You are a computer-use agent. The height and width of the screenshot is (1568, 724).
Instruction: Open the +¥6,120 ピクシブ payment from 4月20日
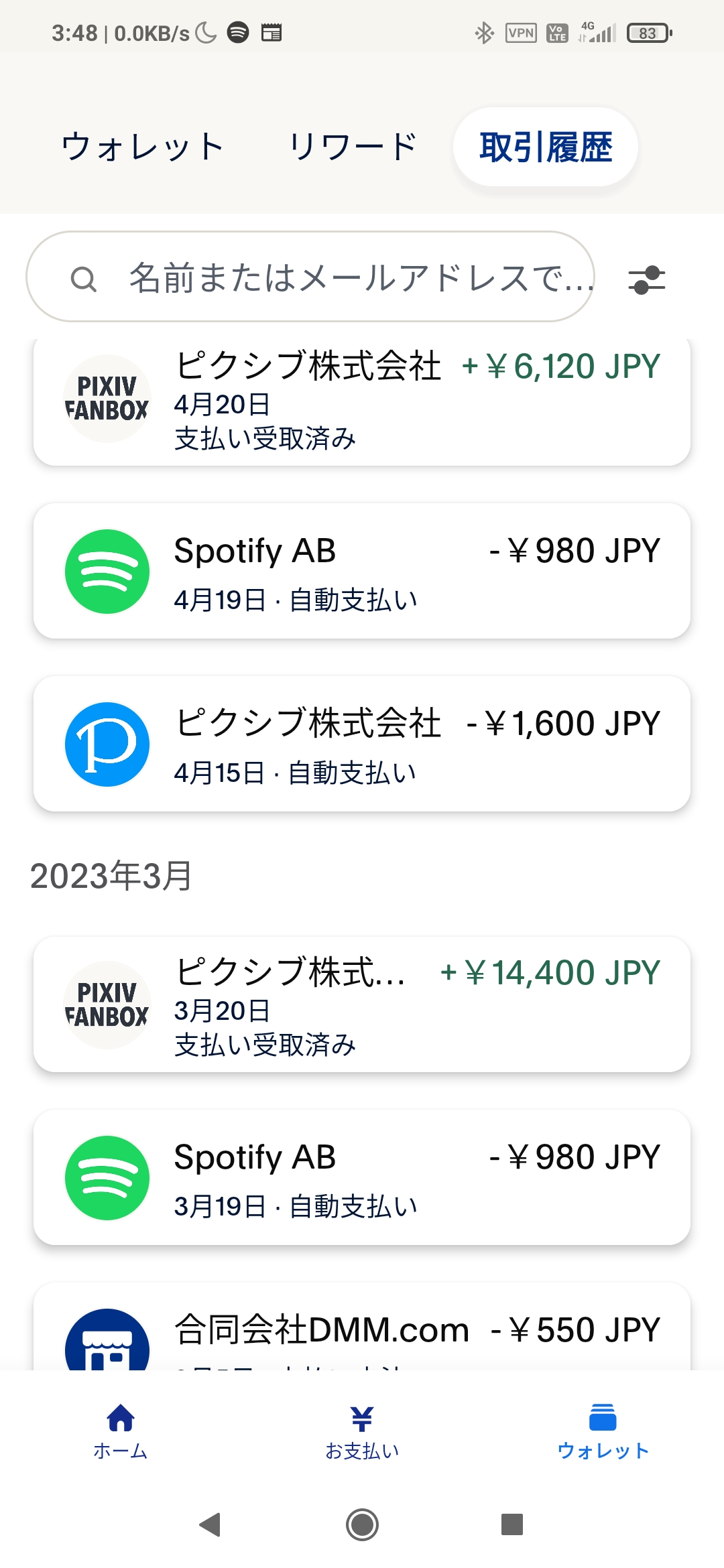tap(362, 401)
